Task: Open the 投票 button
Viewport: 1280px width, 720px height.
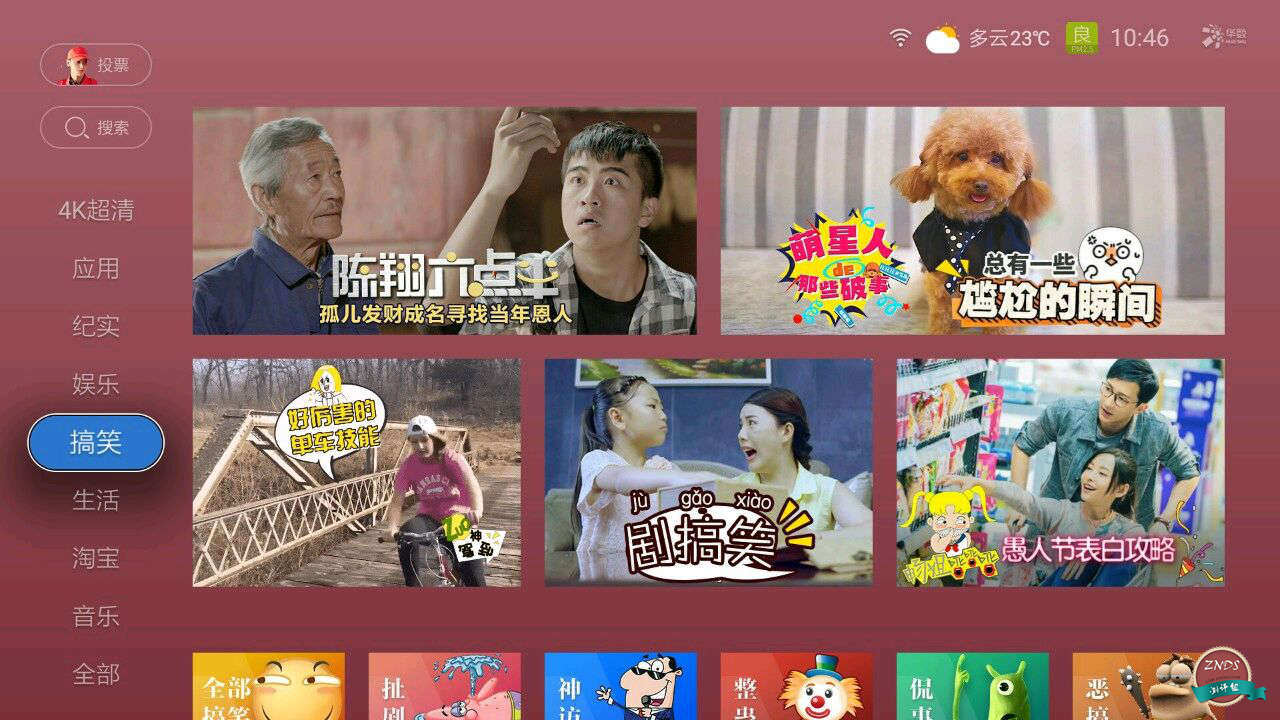Action: [96, 65]
